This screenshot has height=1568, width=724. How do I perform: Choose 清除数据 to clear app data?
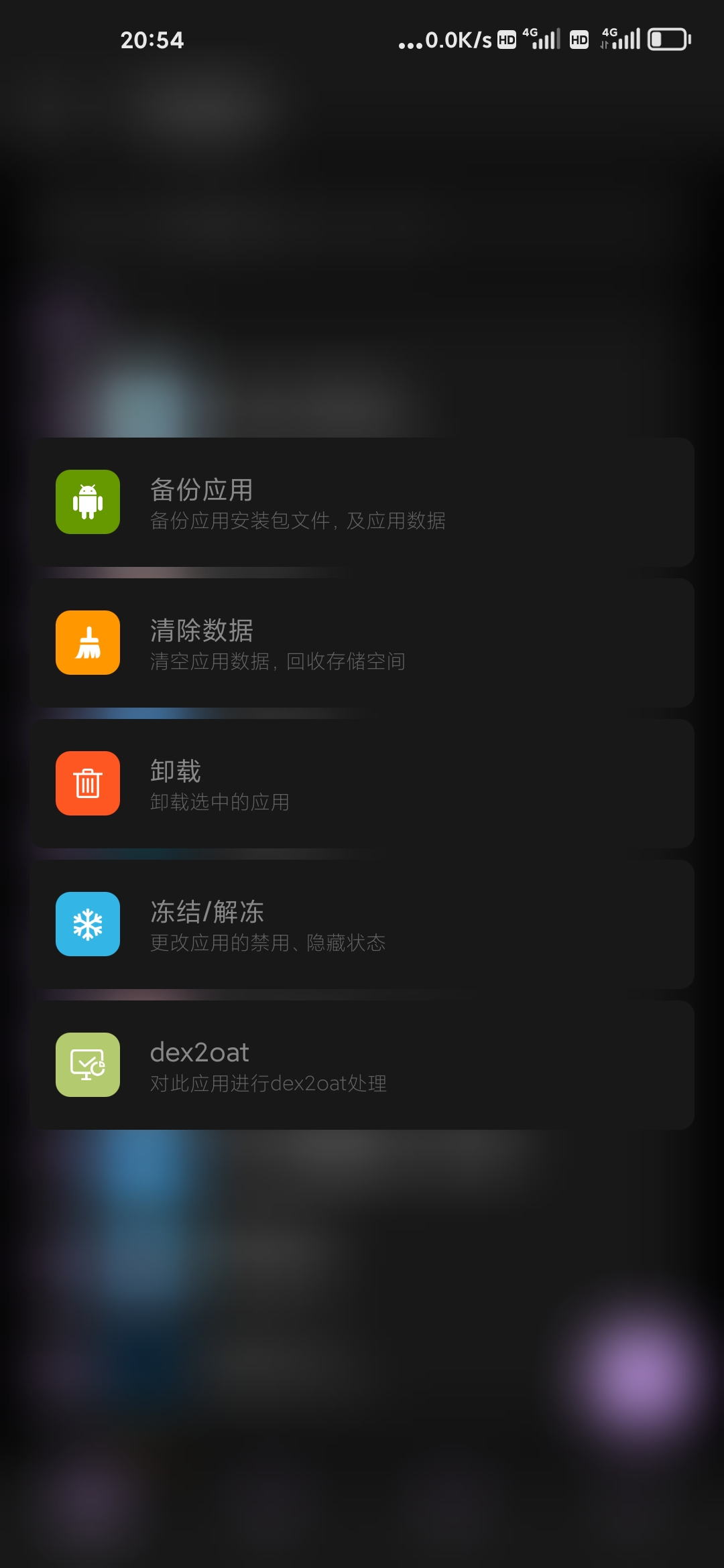point(362,643)
